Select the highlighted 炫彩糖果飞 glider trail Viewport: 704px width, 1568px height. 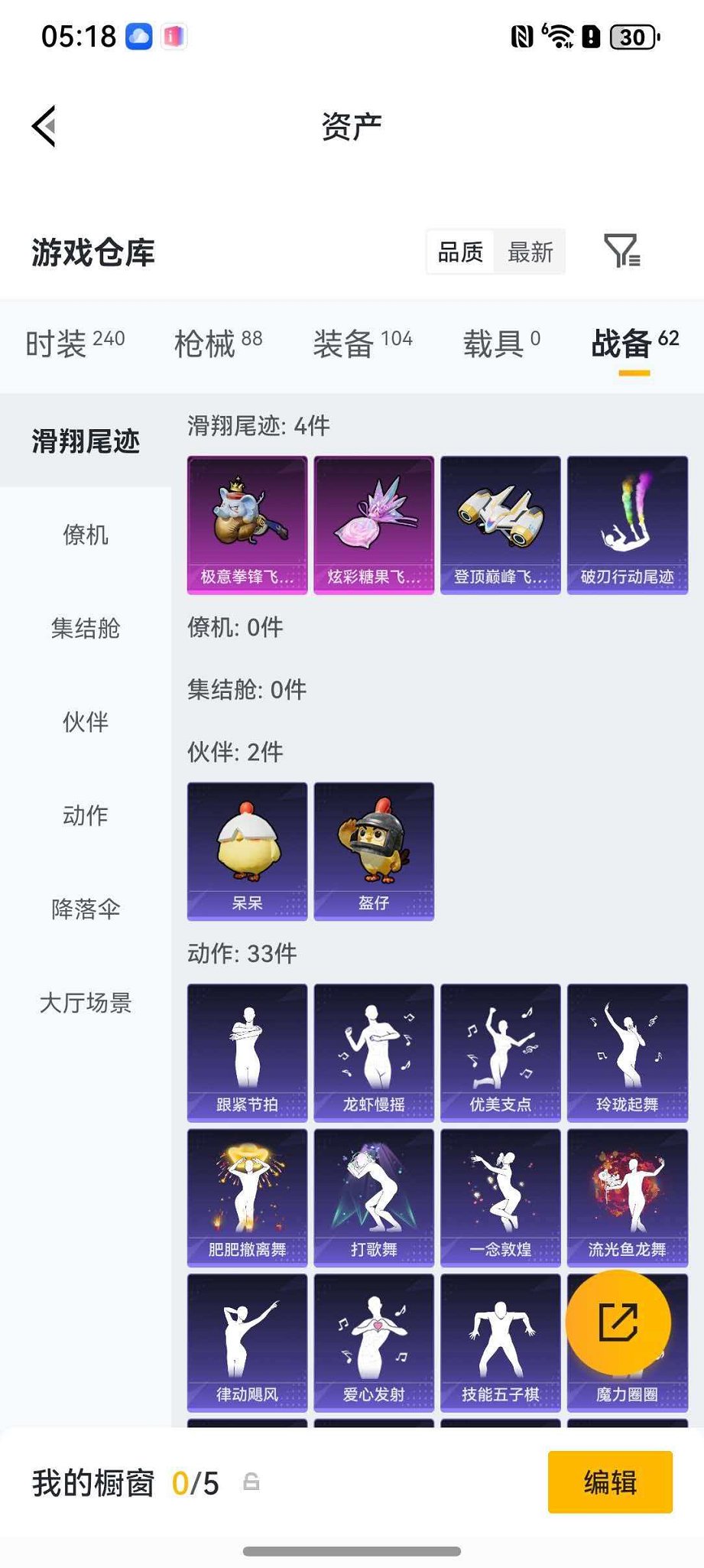click(x=373, y=523)
